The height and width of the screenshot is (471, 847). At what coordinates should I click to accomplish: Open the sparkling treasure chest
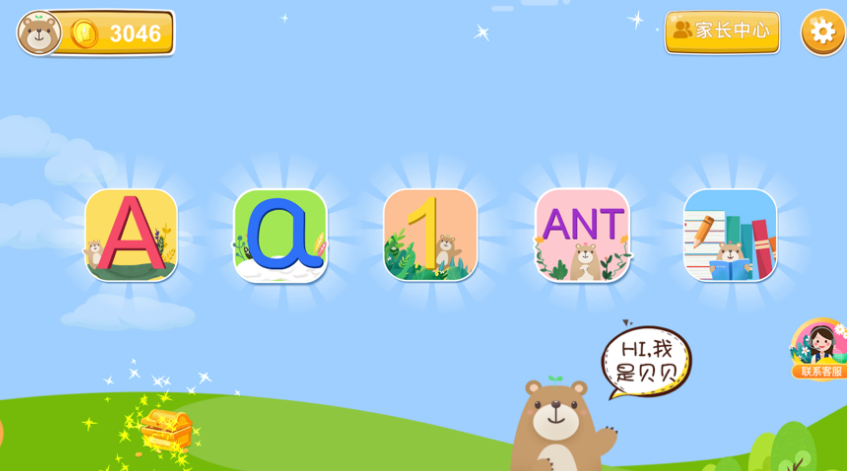165,428
